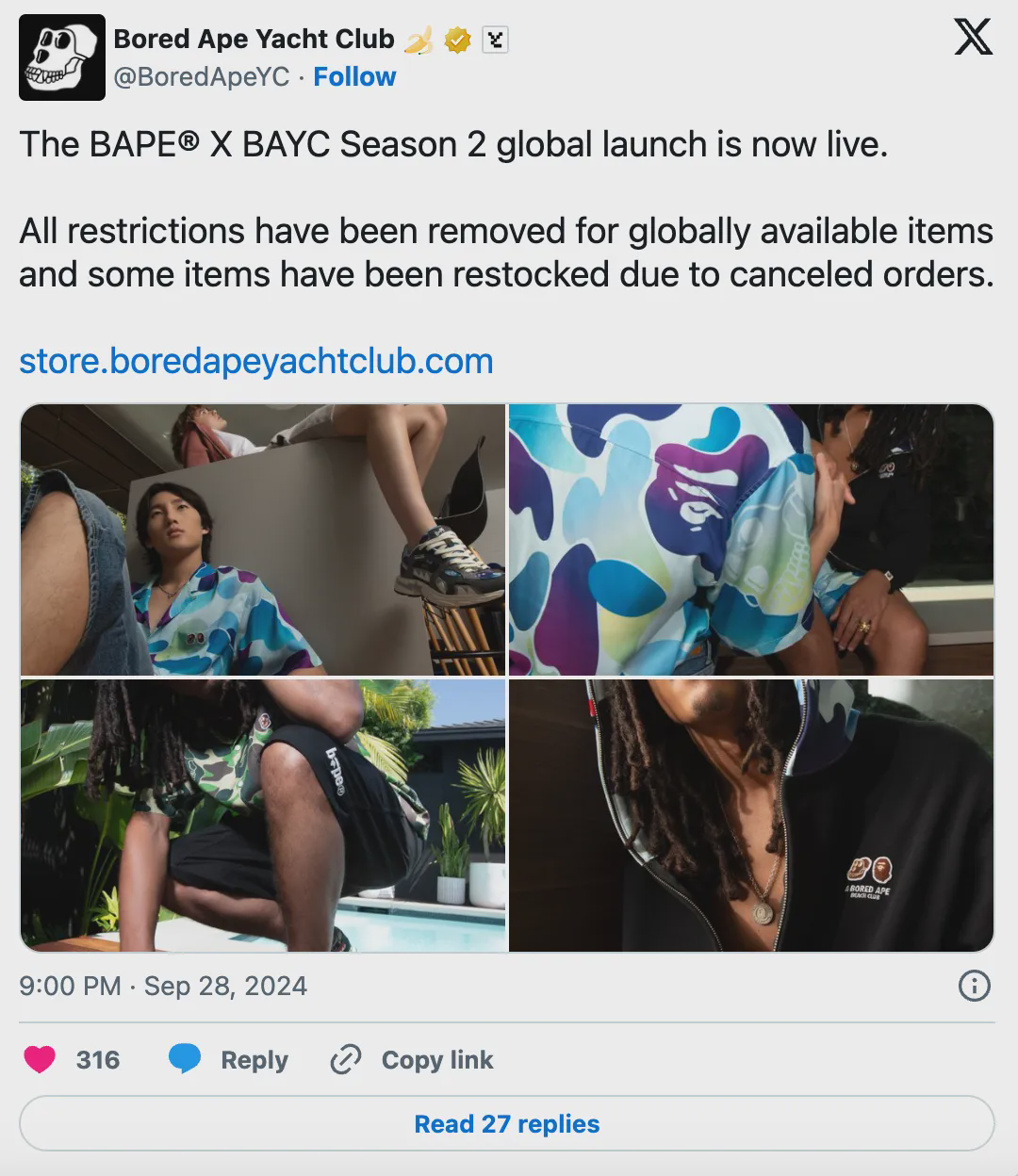The image size is (1018, 1176).
Task: Open the post info icon
Action: tap(974, 986)
